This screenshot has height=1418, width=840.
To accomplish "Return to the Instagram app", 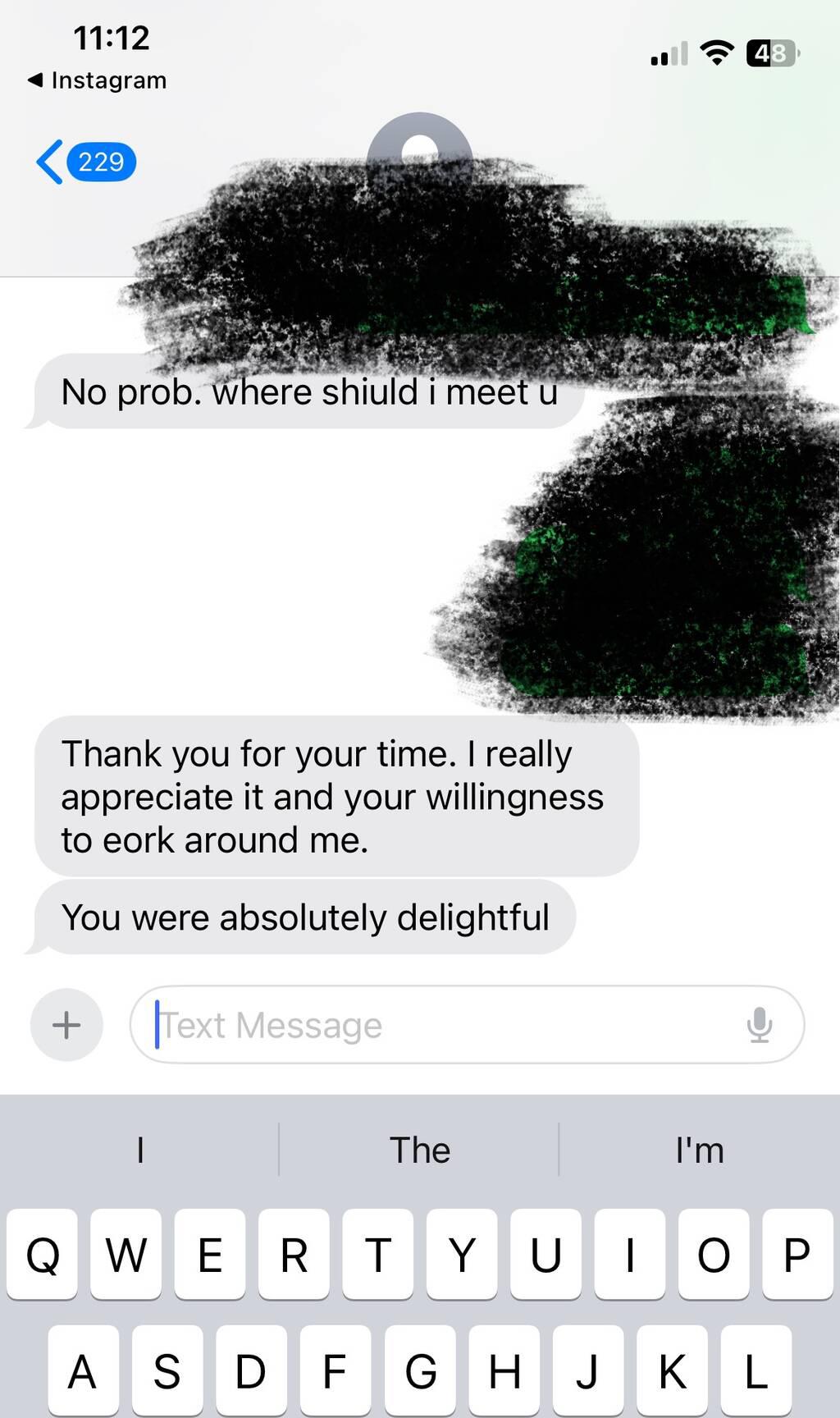I will (x=97, y=80).
